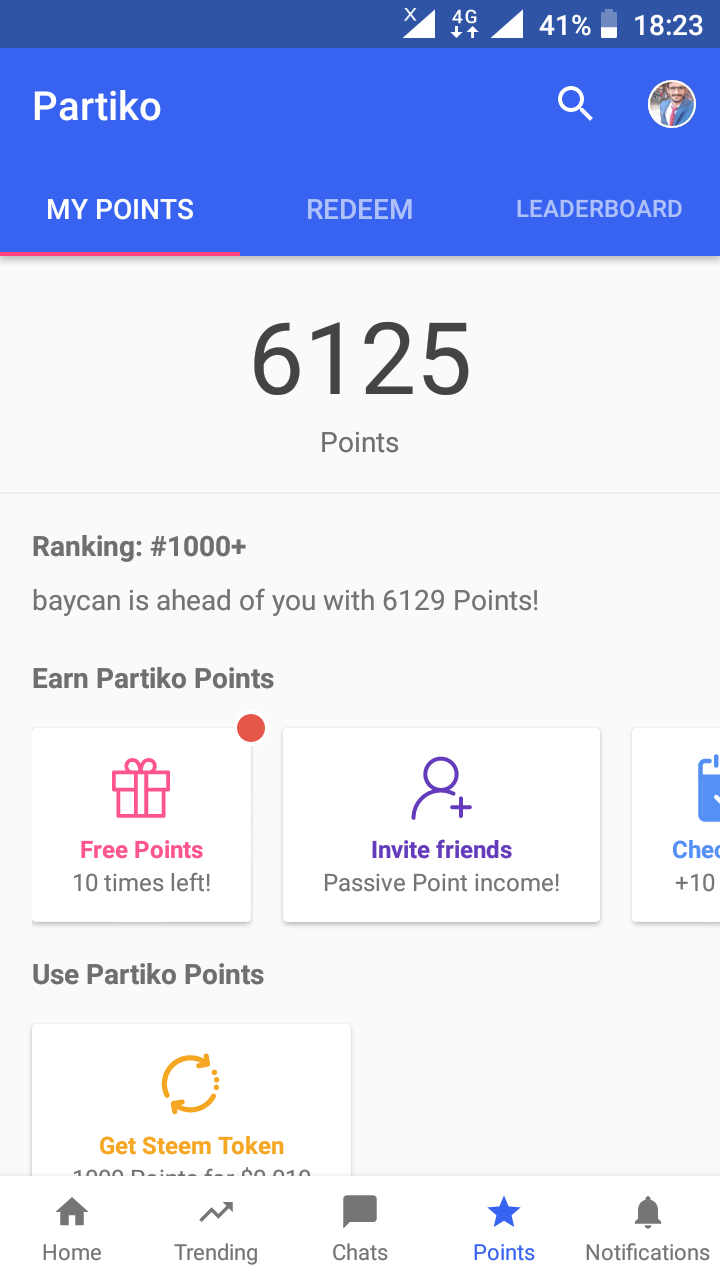Tap the Points star icon
The height and width of the screenshot is (1280, 720).
tap(504, 1211)
